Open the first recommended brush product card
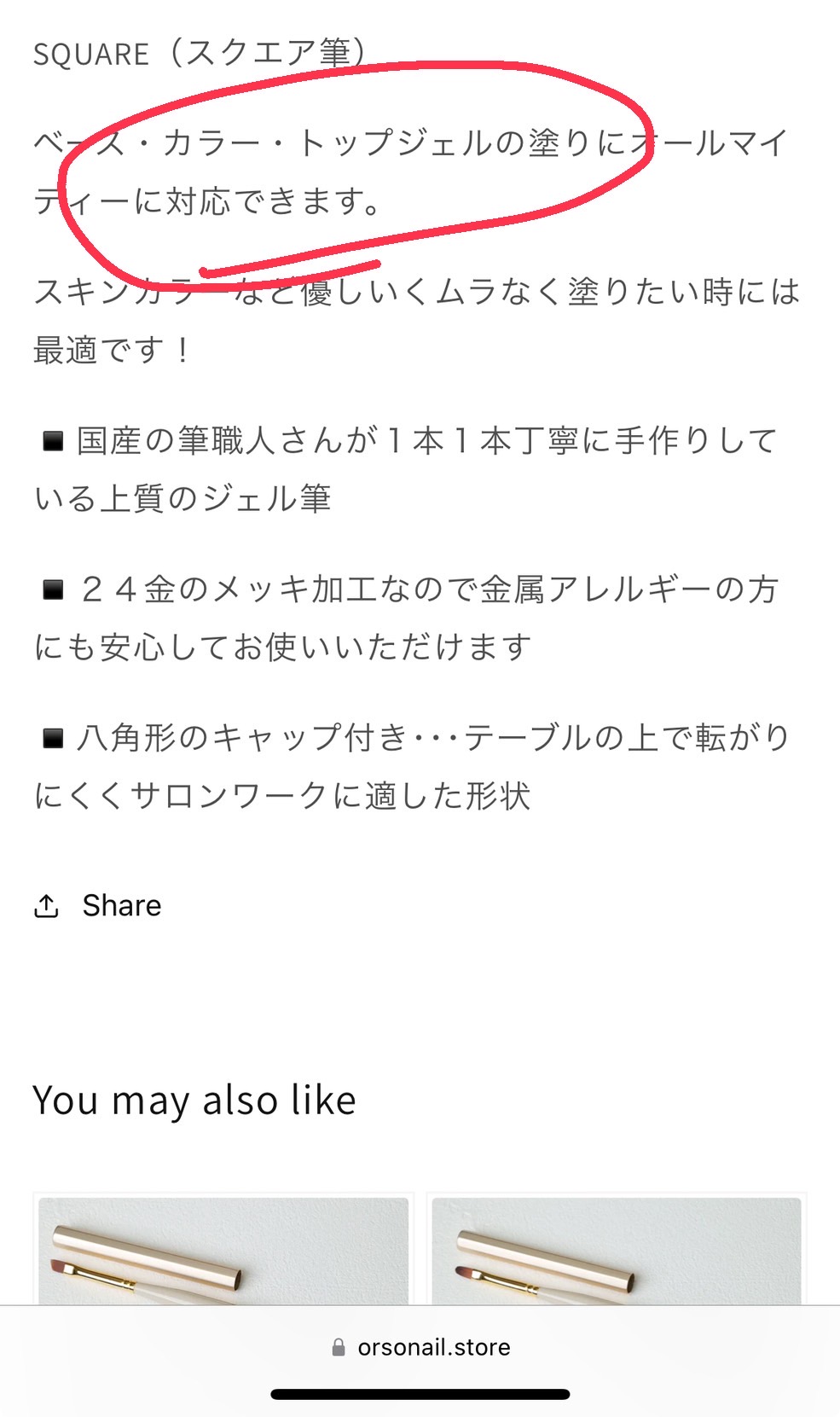840x1417 pixels. click(223, 1250)
